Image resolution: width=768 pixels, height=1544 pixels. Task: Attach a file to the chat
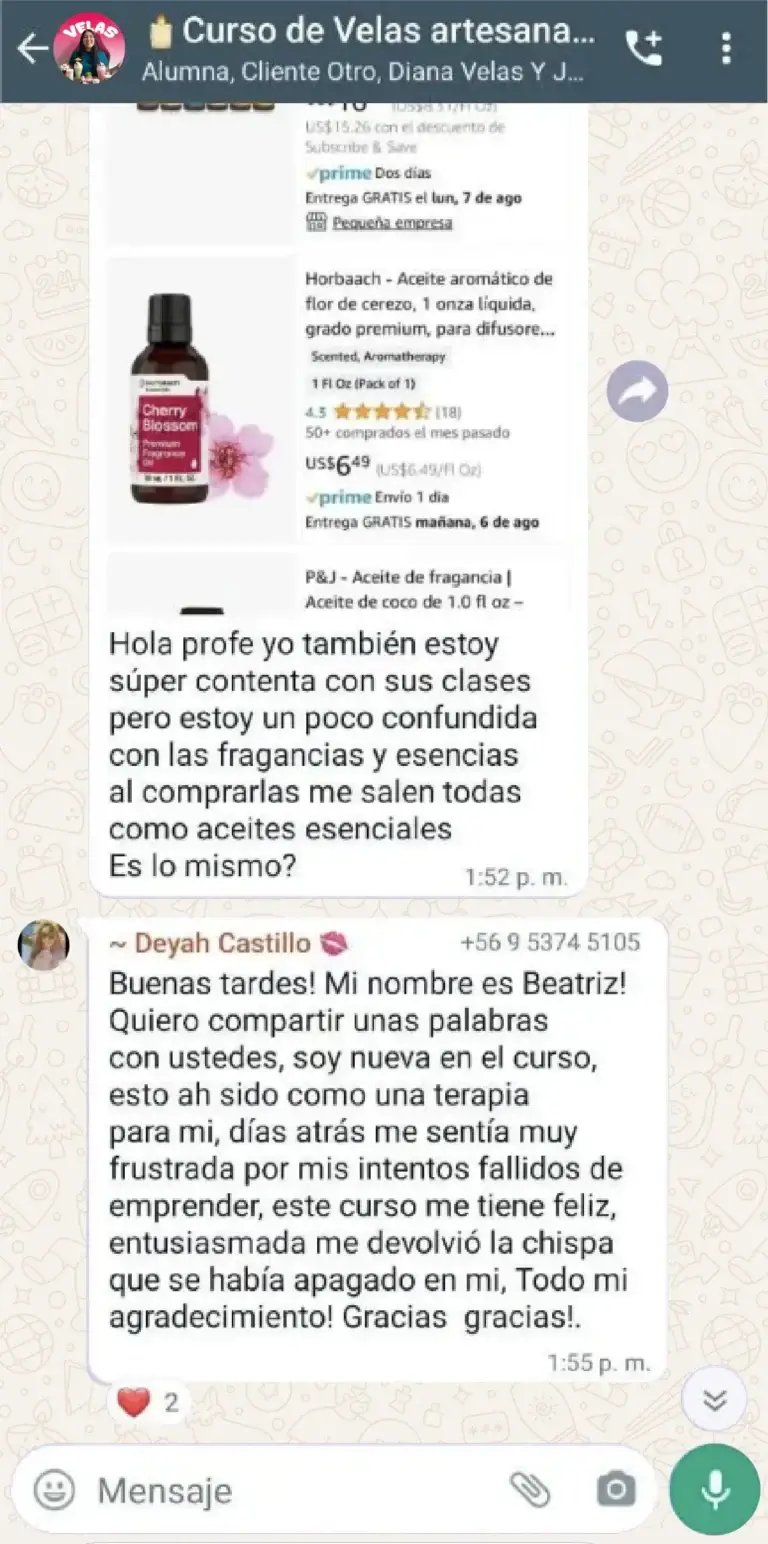pyautogui.click(x=530, y=1490)
